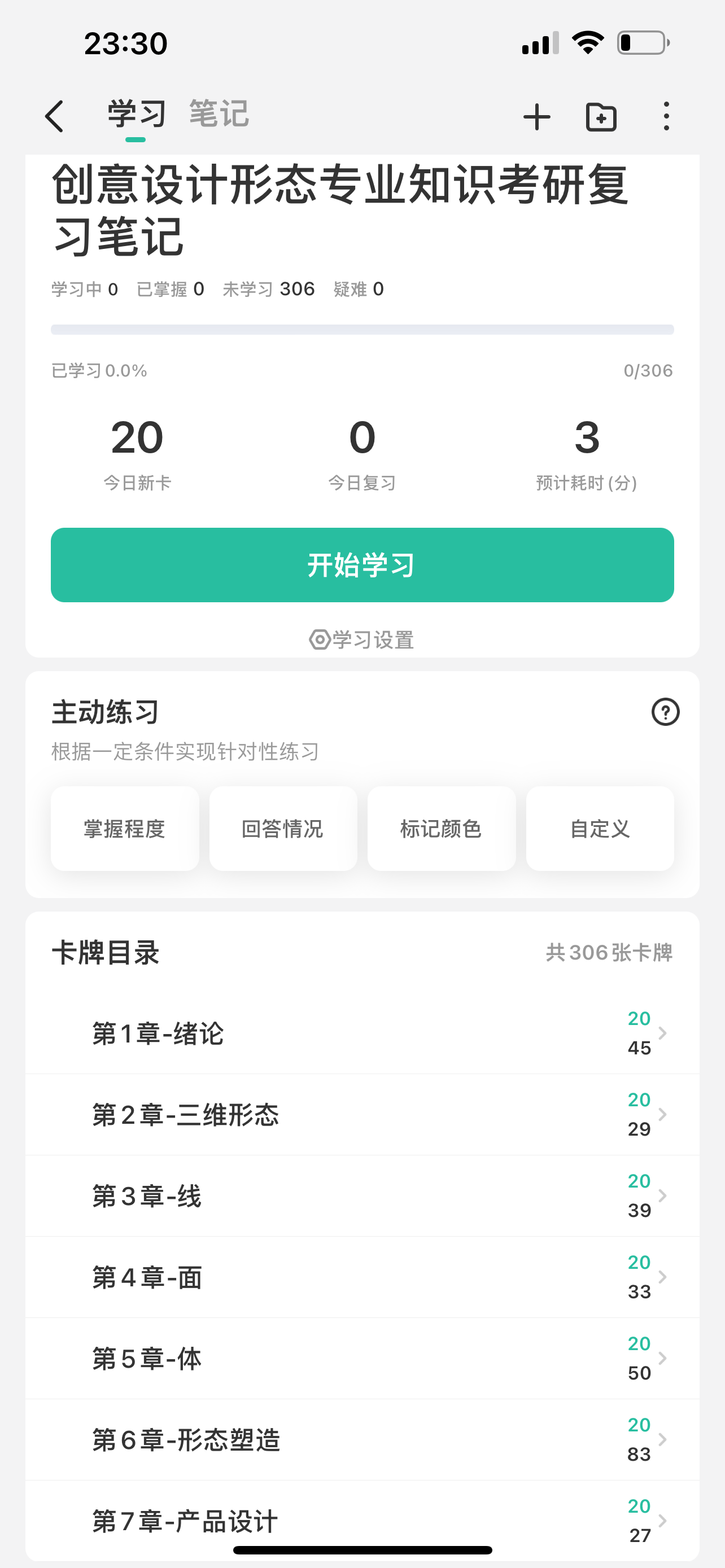Image resolution: width=725 pixels, height=1568 pixels.
Task: Open 第6章-形态塑造
Action: [x=362, y=1439]
